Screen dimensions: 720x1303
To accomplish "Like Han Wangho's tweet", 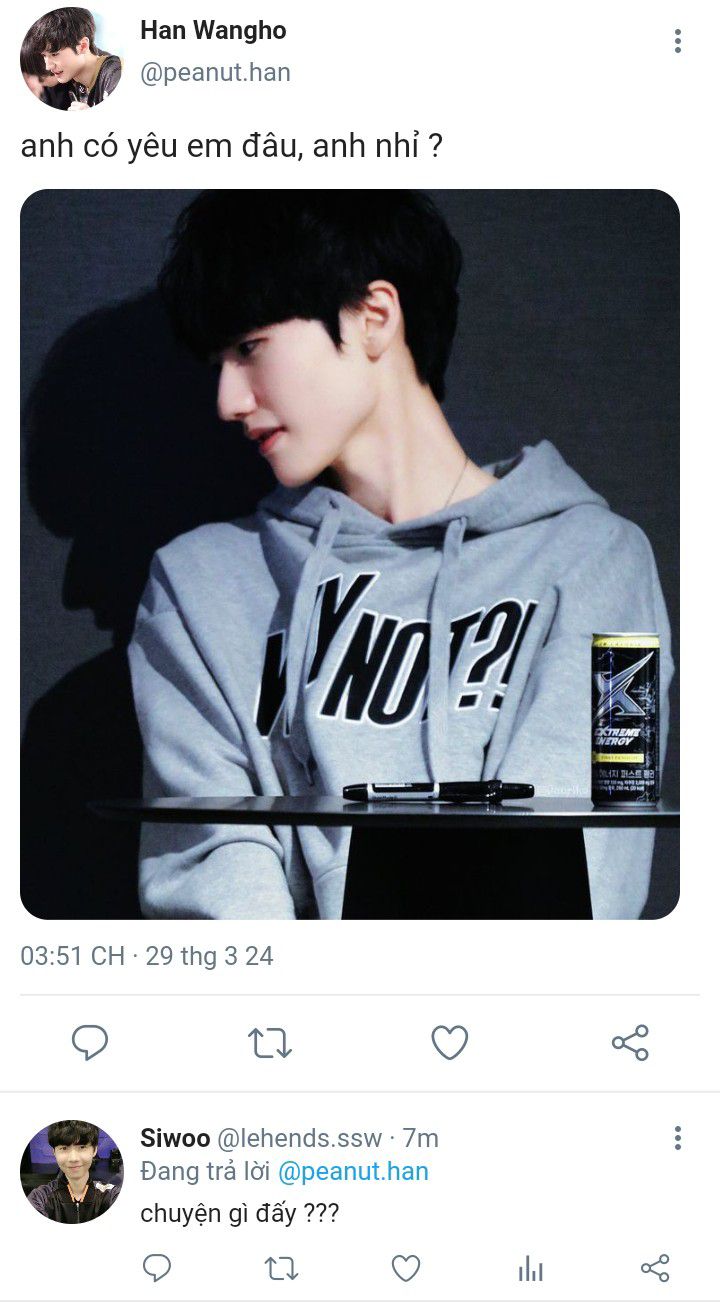I will click(450, 1043).
